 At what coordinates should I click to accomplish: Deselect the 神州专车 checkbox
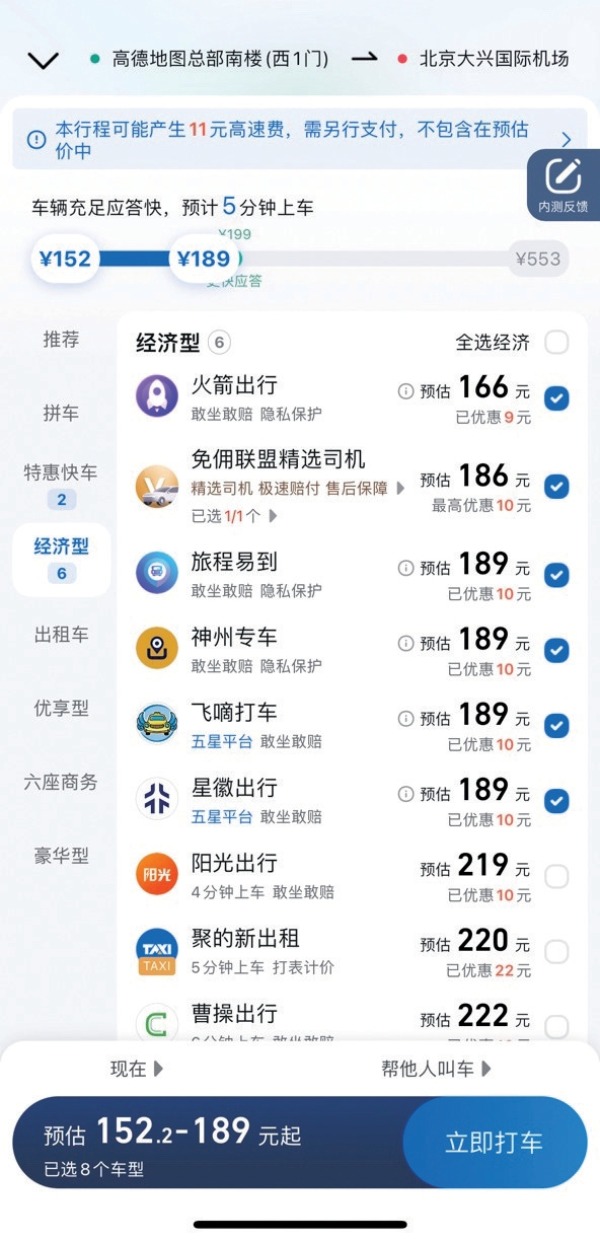(x=557, y=650)
